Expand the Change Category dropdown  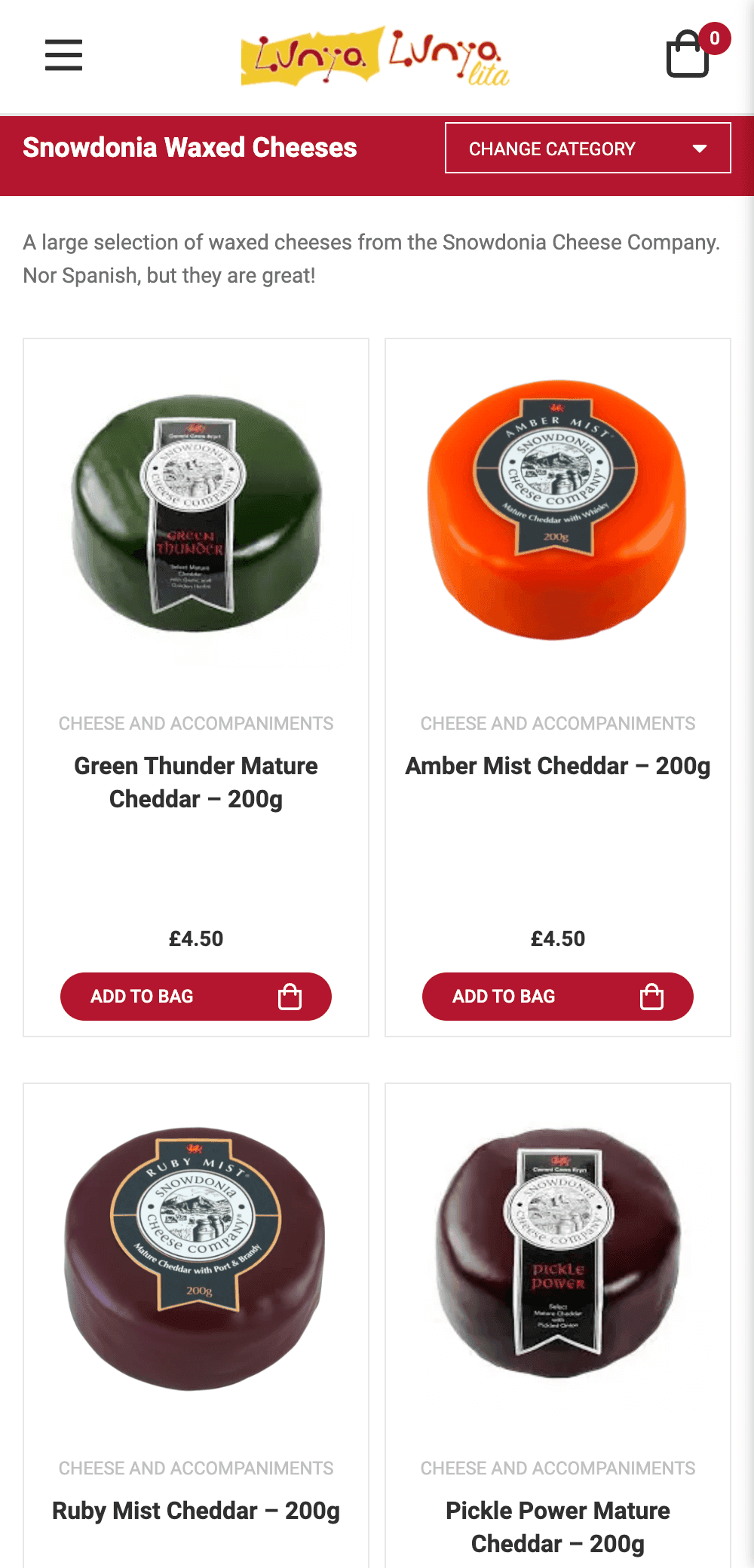click(587, 148)
